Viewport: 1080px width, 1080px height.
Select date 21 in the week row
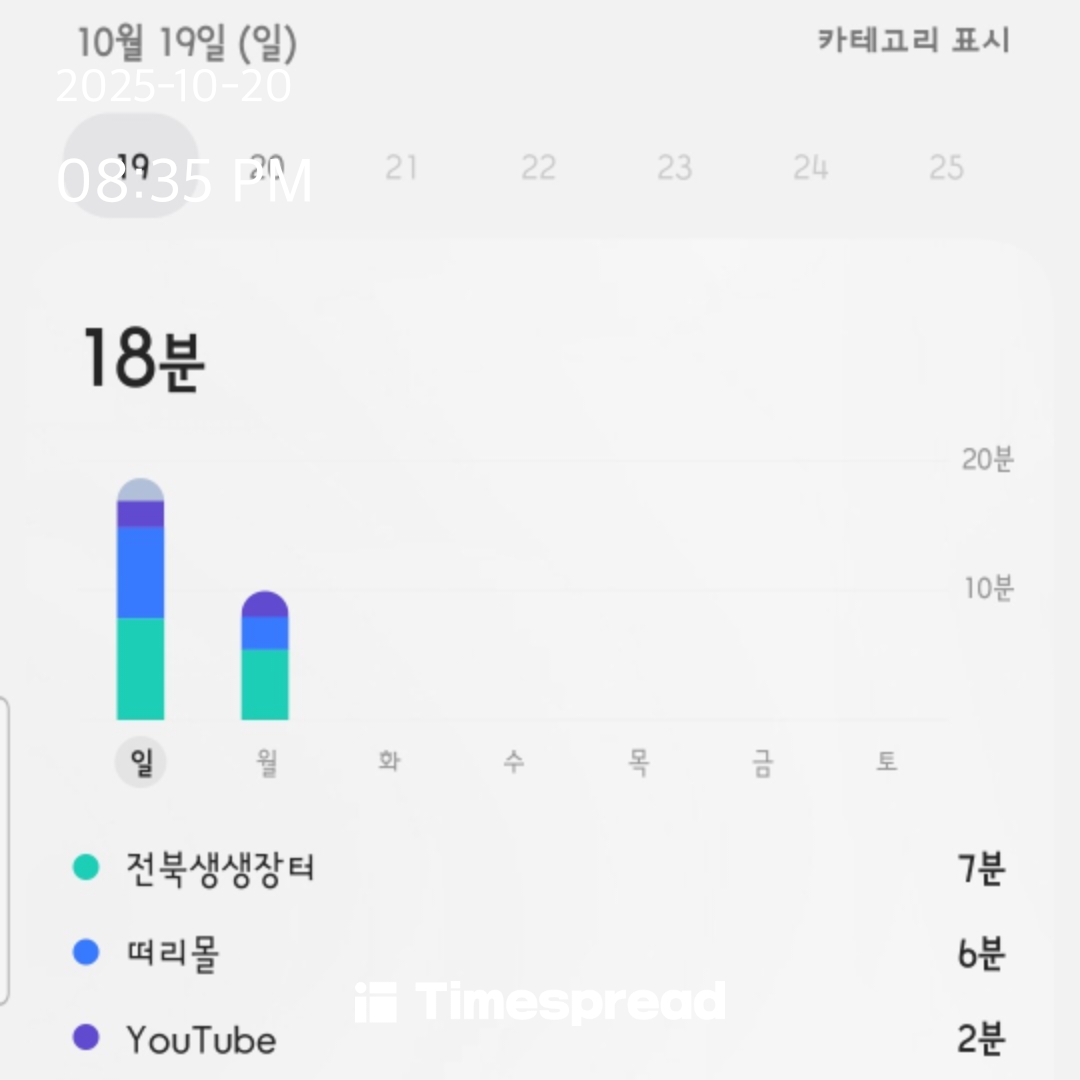(401, 167)
